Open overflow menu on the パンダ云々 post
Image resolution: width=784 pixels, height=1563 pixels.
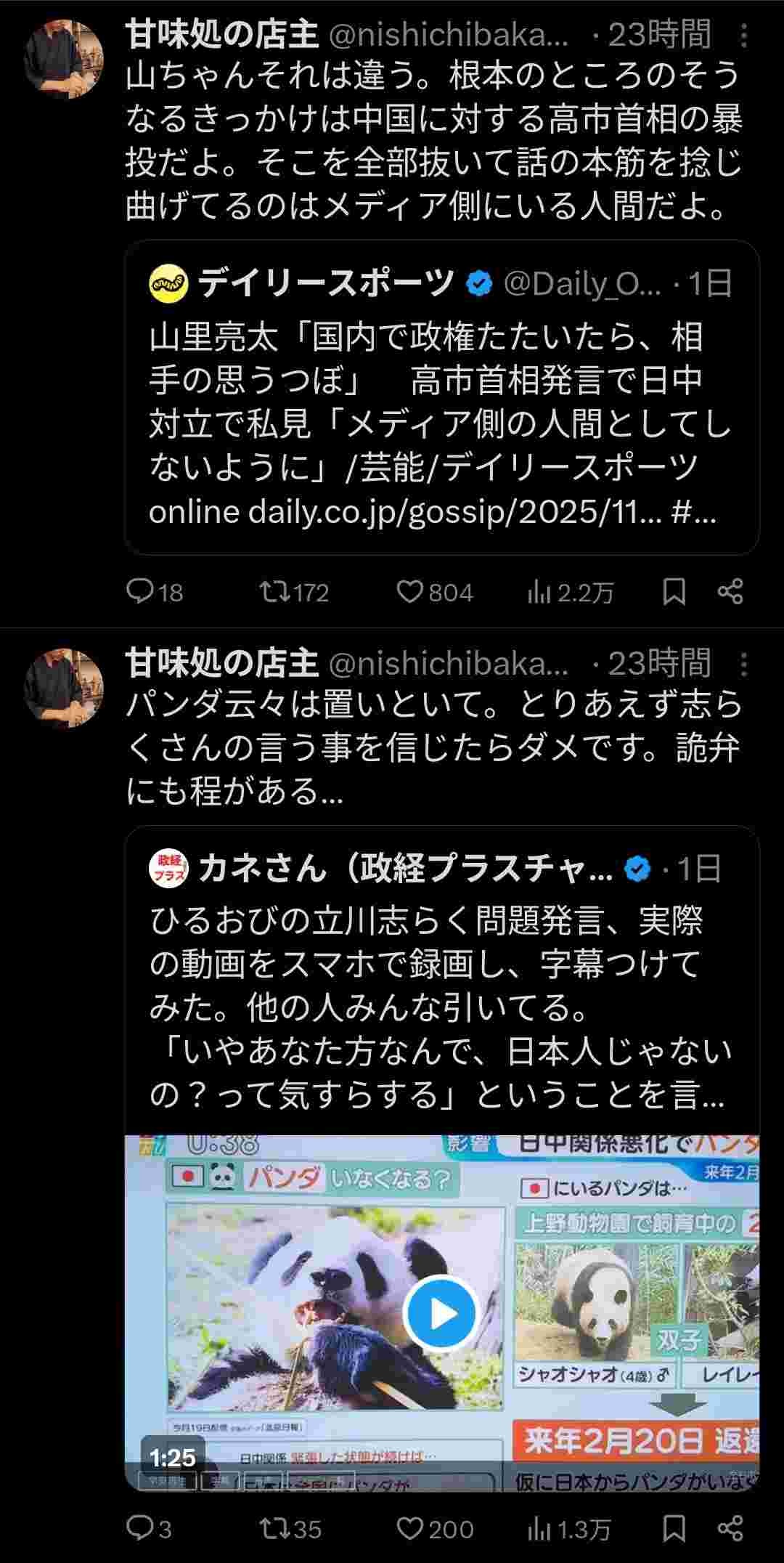coord(743,664)
